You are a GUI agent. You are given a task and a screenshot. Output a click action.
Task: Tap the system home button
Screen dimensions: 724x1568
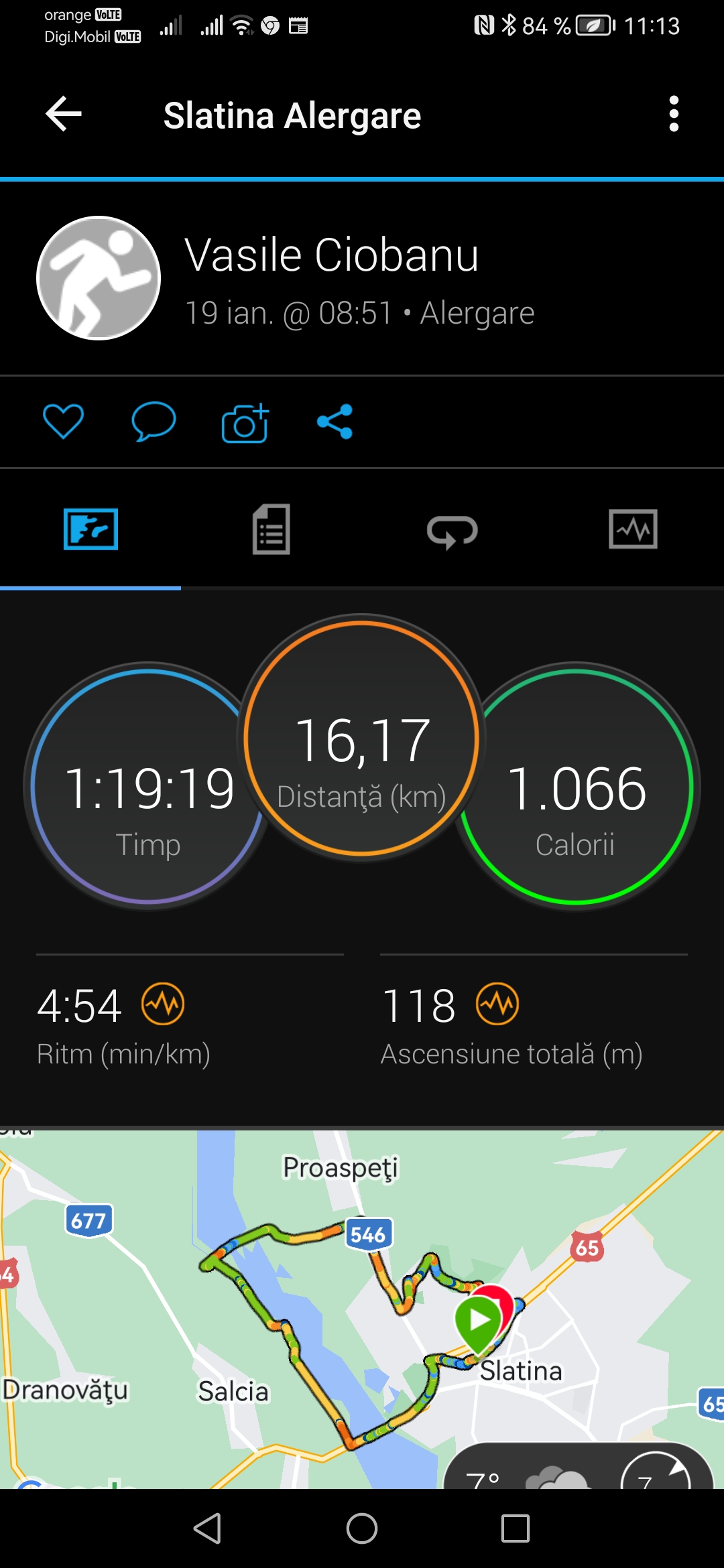(362, 1528)
